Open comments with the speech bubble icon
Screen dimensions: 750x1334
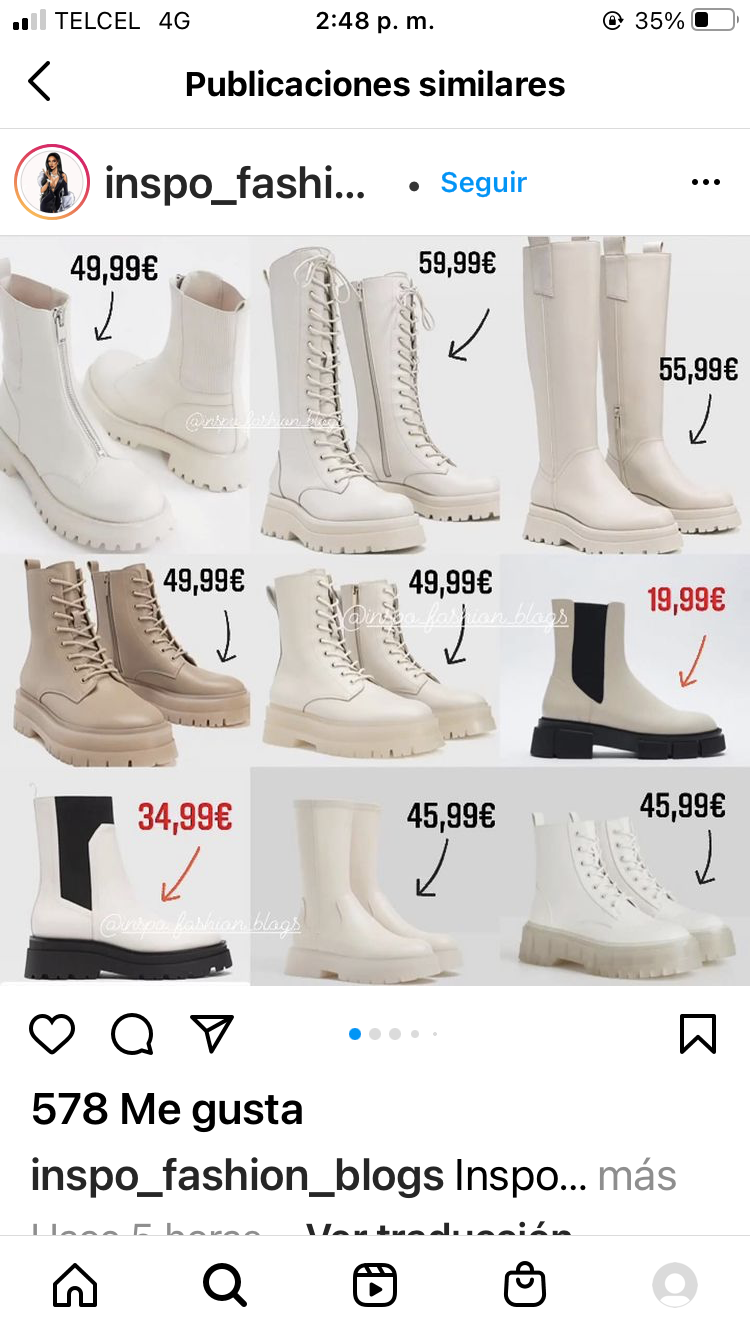132,1034
